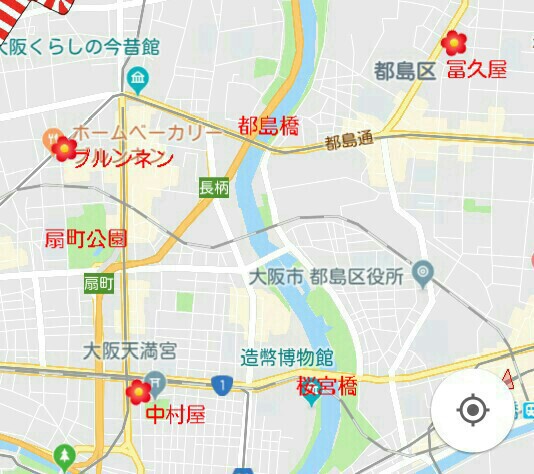The width and height of the screenshot is (534, 474).
Task: Center map on my current location
Action: pyautogui.click(x=472, y=410)
